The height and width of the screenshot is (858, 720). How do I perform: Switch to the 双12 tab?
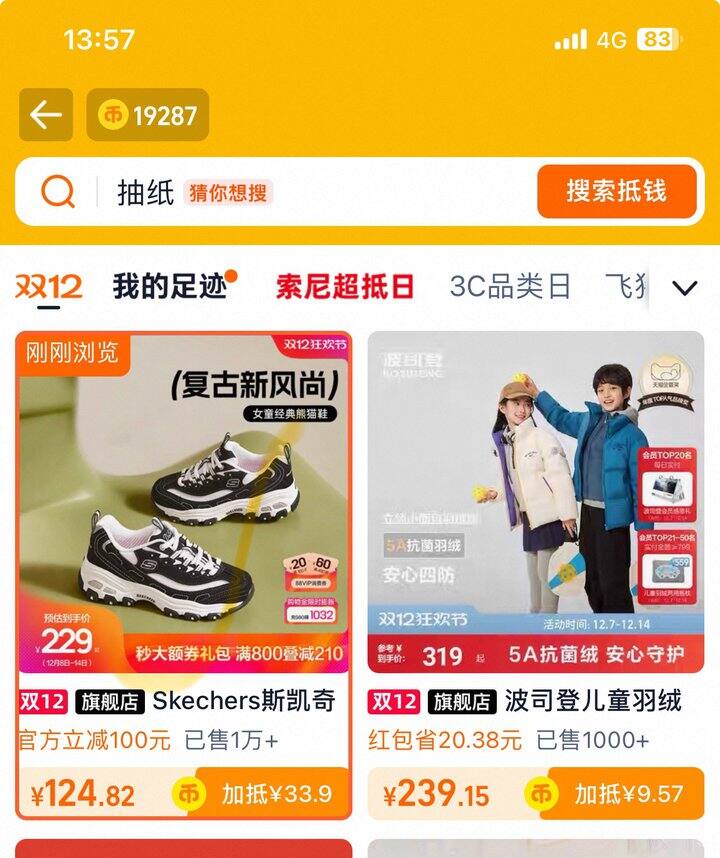[x=48, y=288]
